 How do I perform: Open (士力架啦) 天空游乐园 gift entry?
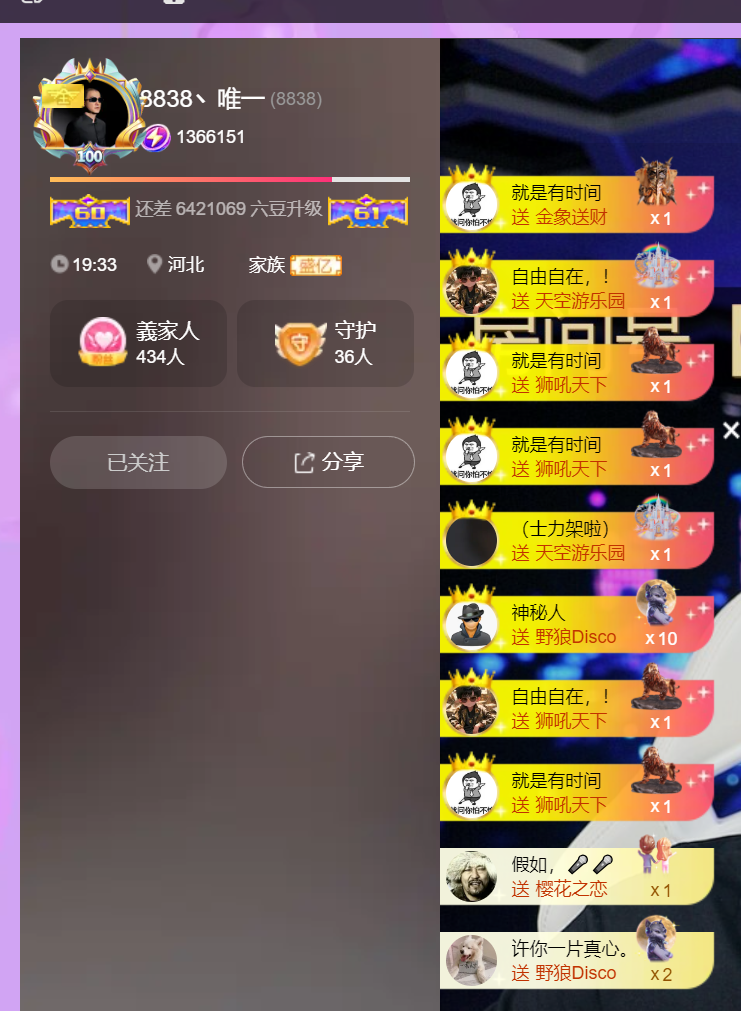[575, 541]
